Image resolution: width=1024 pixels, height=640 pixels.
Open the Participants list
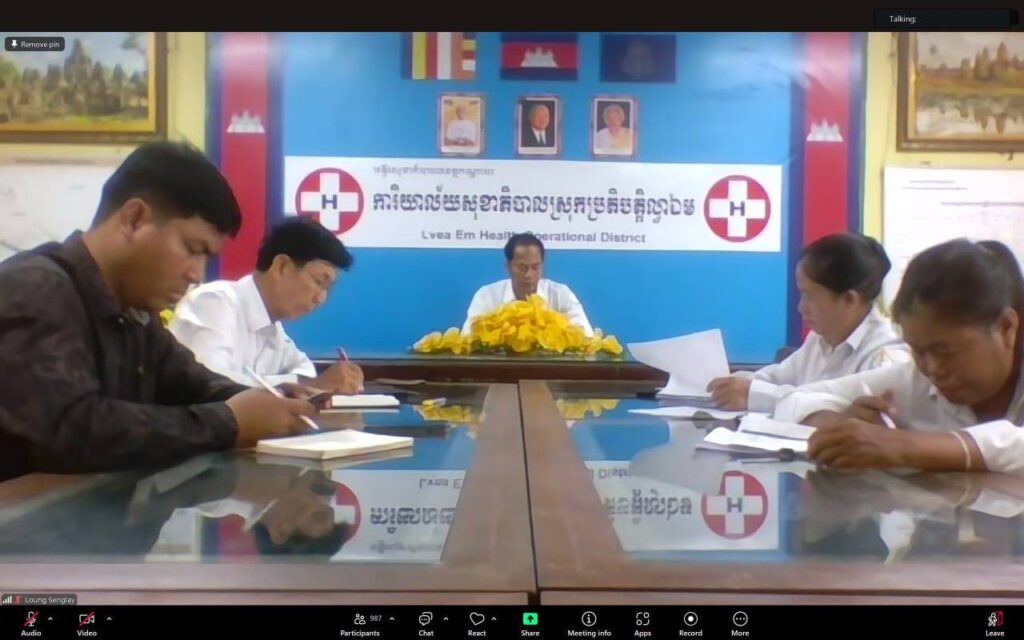pos(360,621)
